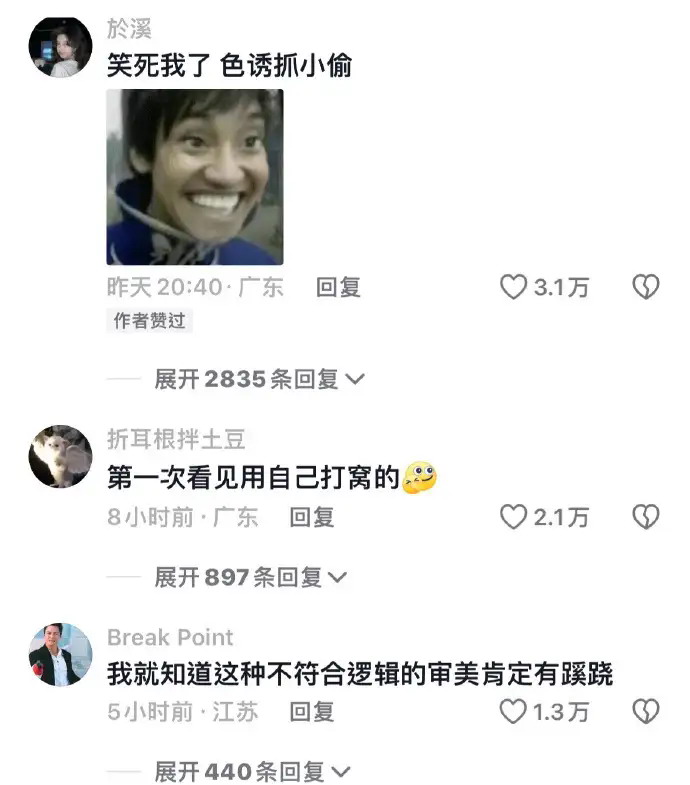
Task: Dislike 於溪's comment
Action: (647, 288)
